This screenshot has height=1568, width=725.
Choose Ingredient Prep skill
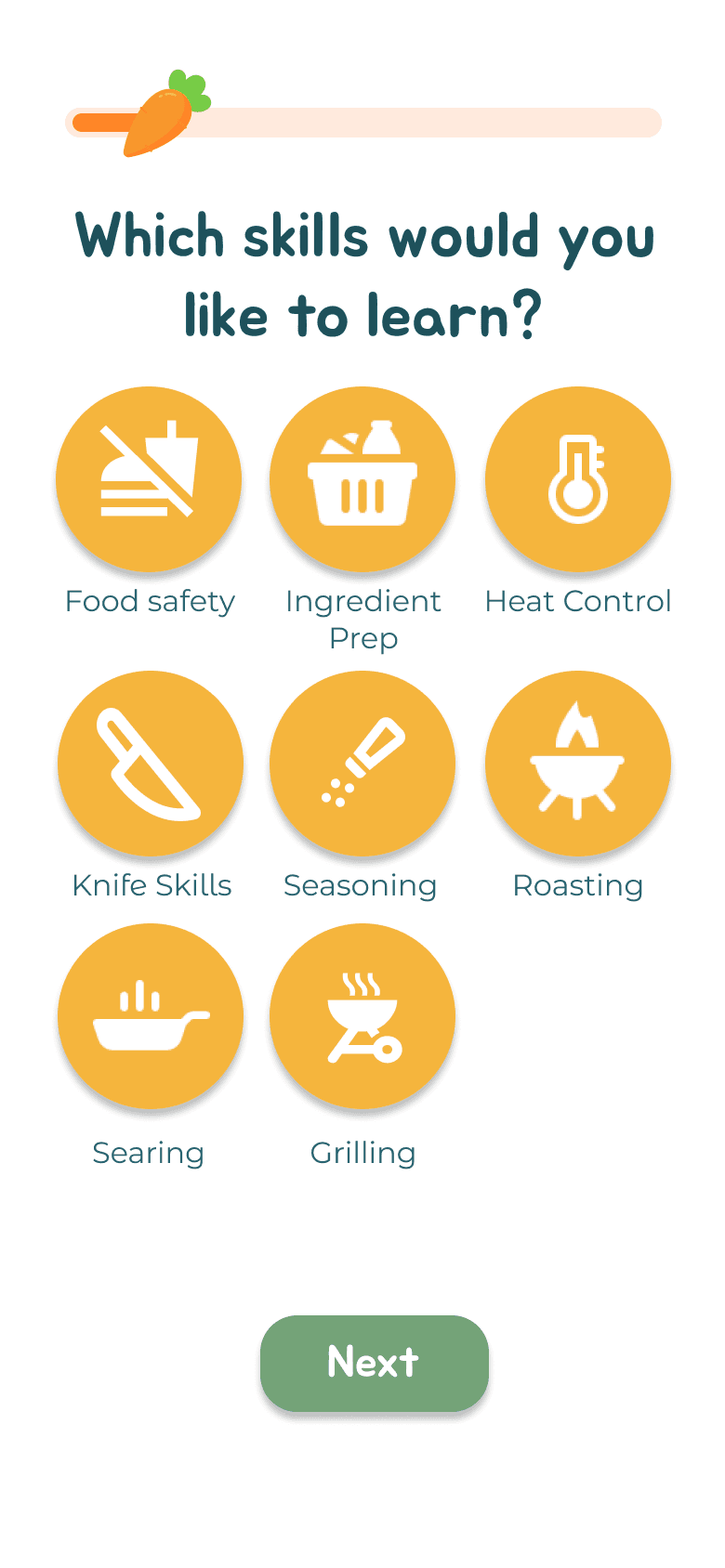362,479
